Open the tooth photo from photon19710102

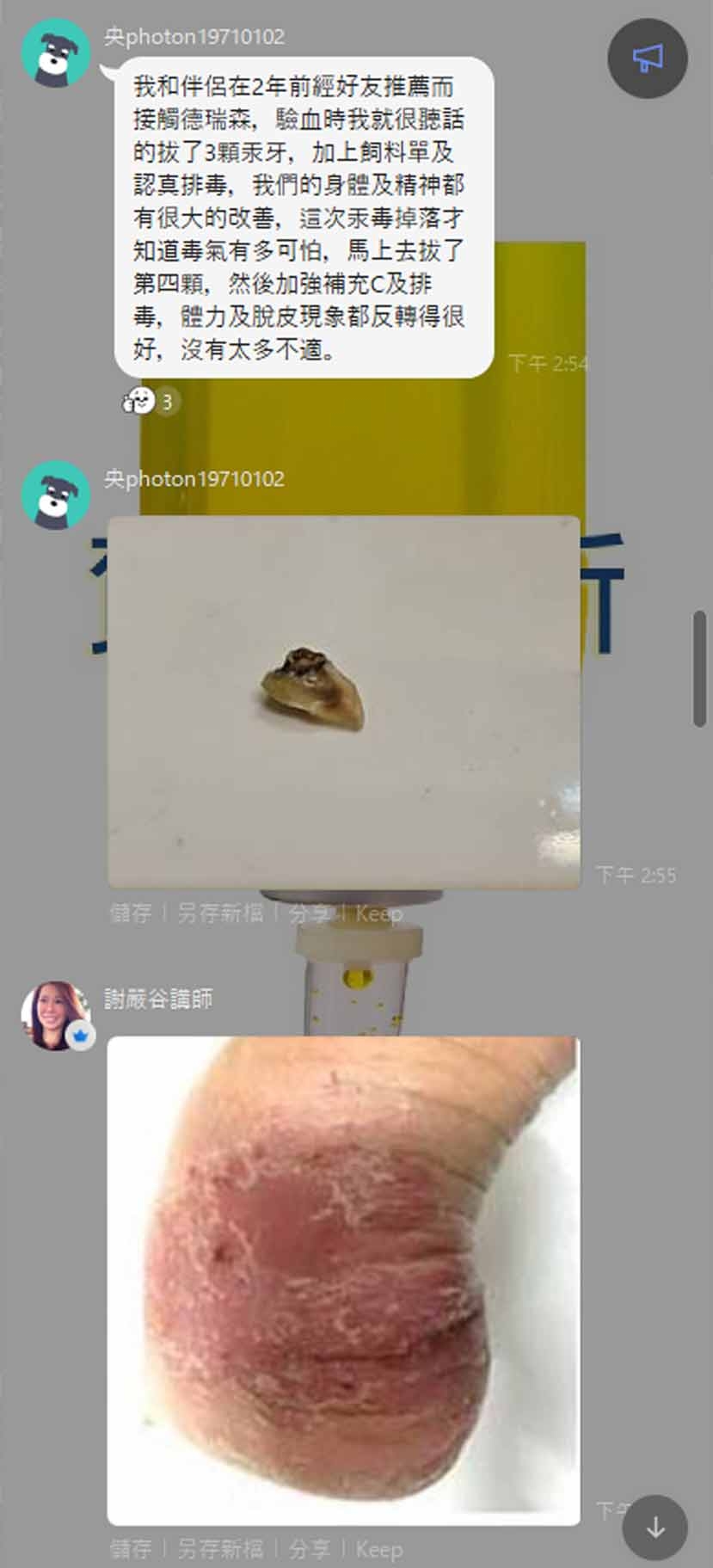(343, 701)
